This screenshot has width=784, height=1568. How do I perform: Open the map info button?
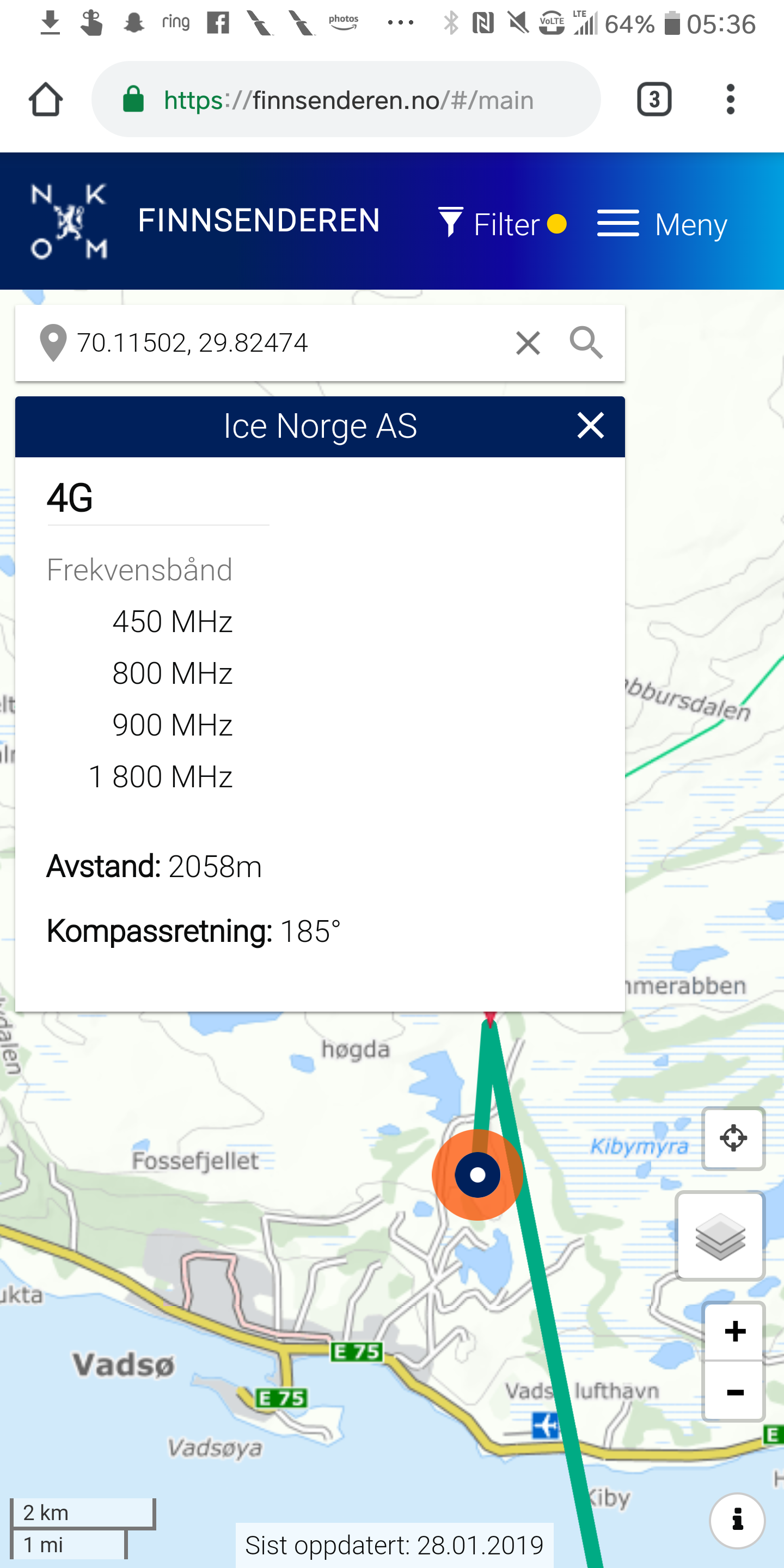coord(737,1520)
